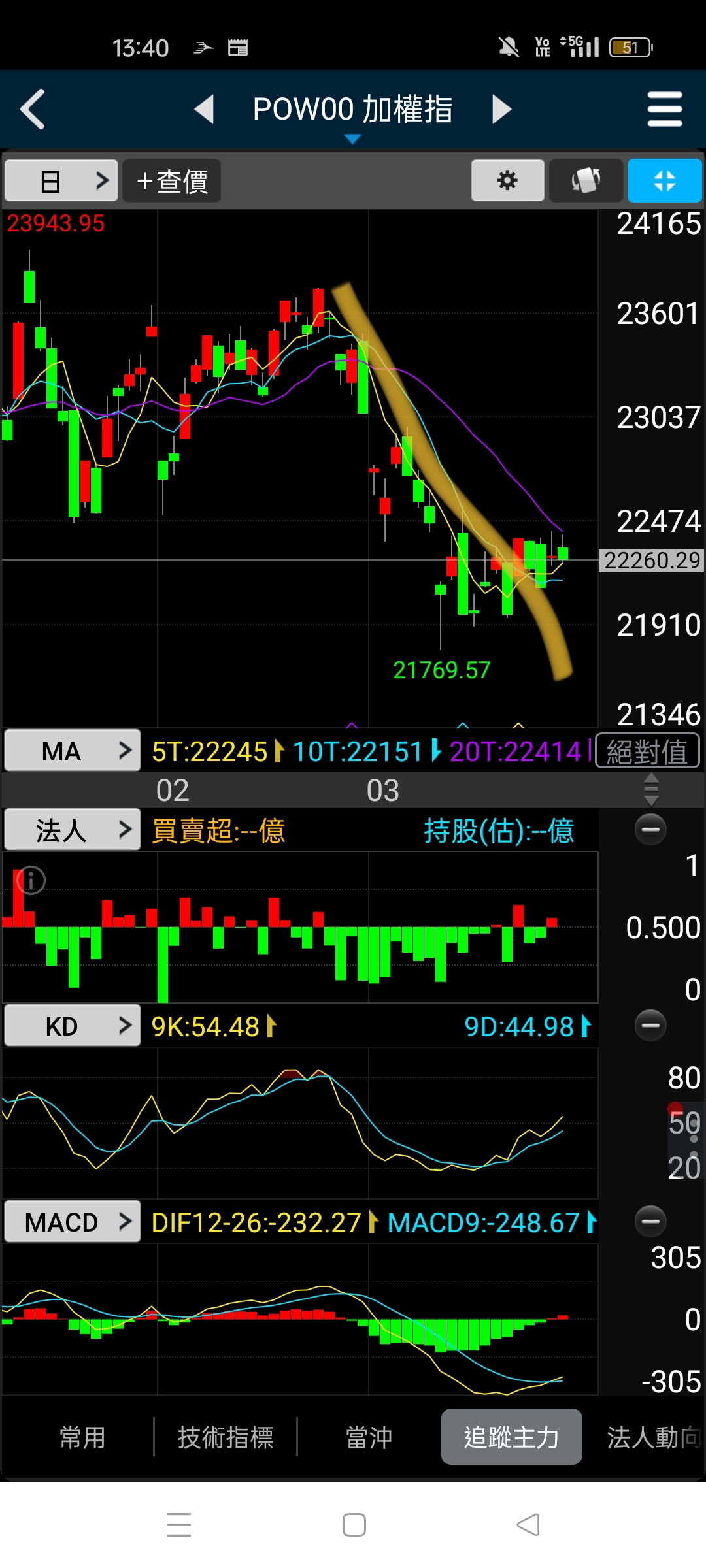Open the 法人 indicator selector
Viewport: 706px width, 1568px height.
73,830
